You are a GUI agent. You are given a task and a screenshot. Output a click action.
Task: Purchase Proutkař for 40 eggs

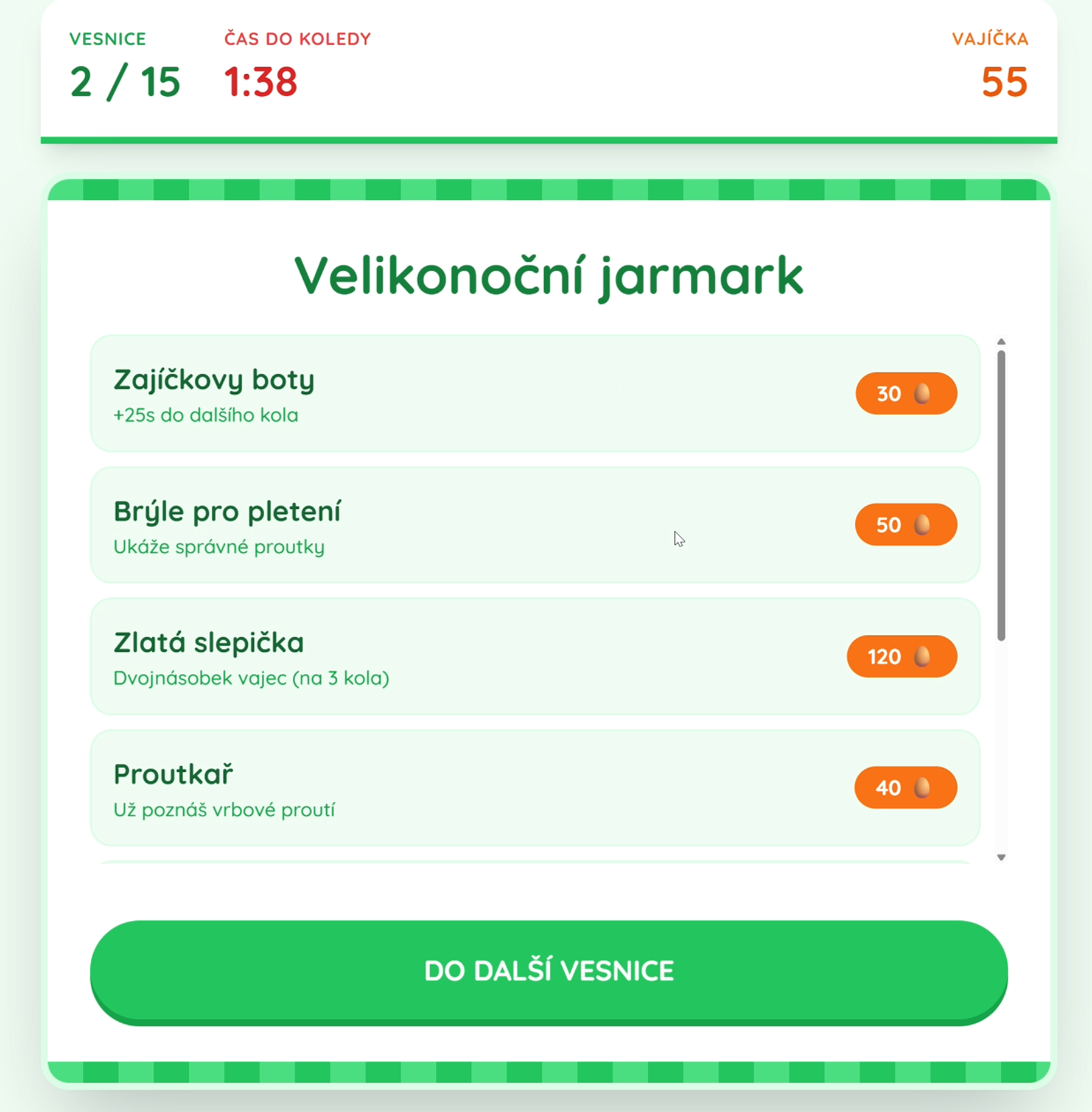[x=906, y=788]
